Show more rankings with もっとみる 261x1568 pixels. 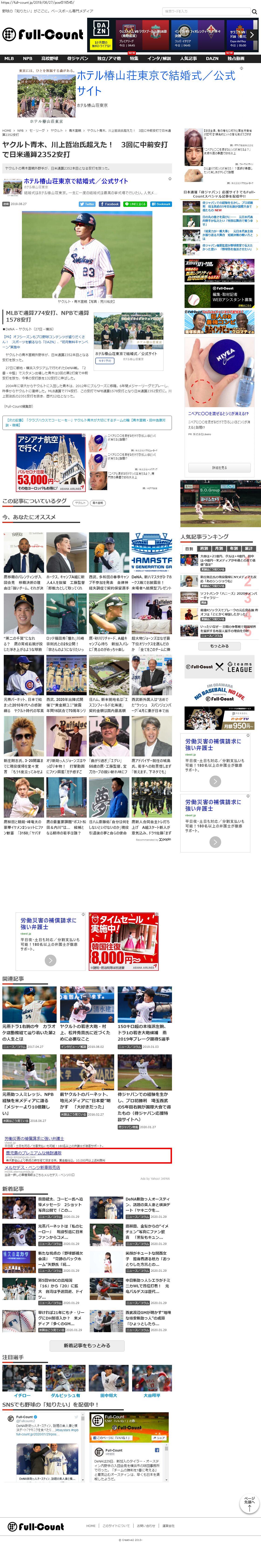[219, 646]
